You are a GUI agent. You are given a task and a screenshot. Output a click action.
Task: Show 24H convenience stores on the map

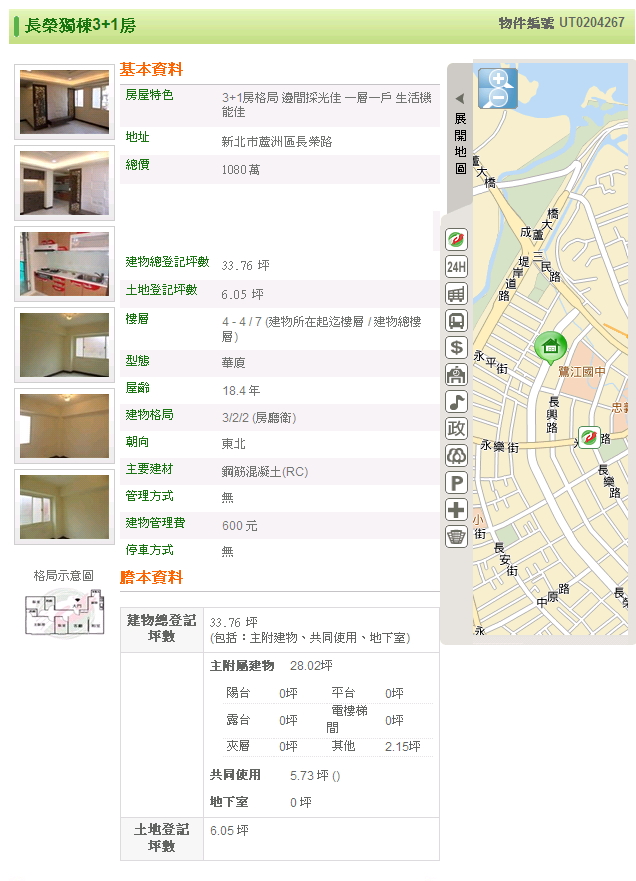pyautogui.click(x=456, y=266)
